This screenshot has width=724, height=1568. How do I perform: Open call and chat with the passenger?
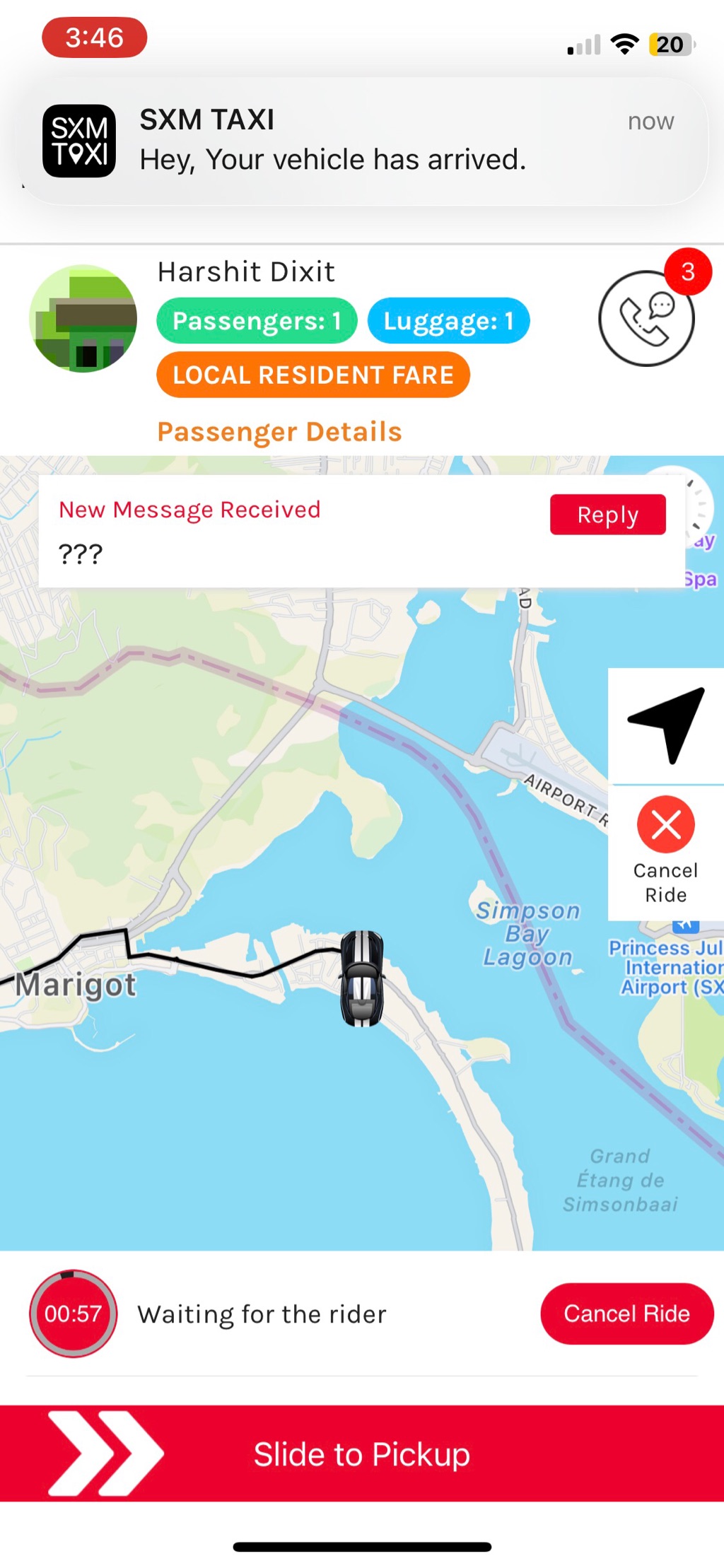[x=646, y=319]
